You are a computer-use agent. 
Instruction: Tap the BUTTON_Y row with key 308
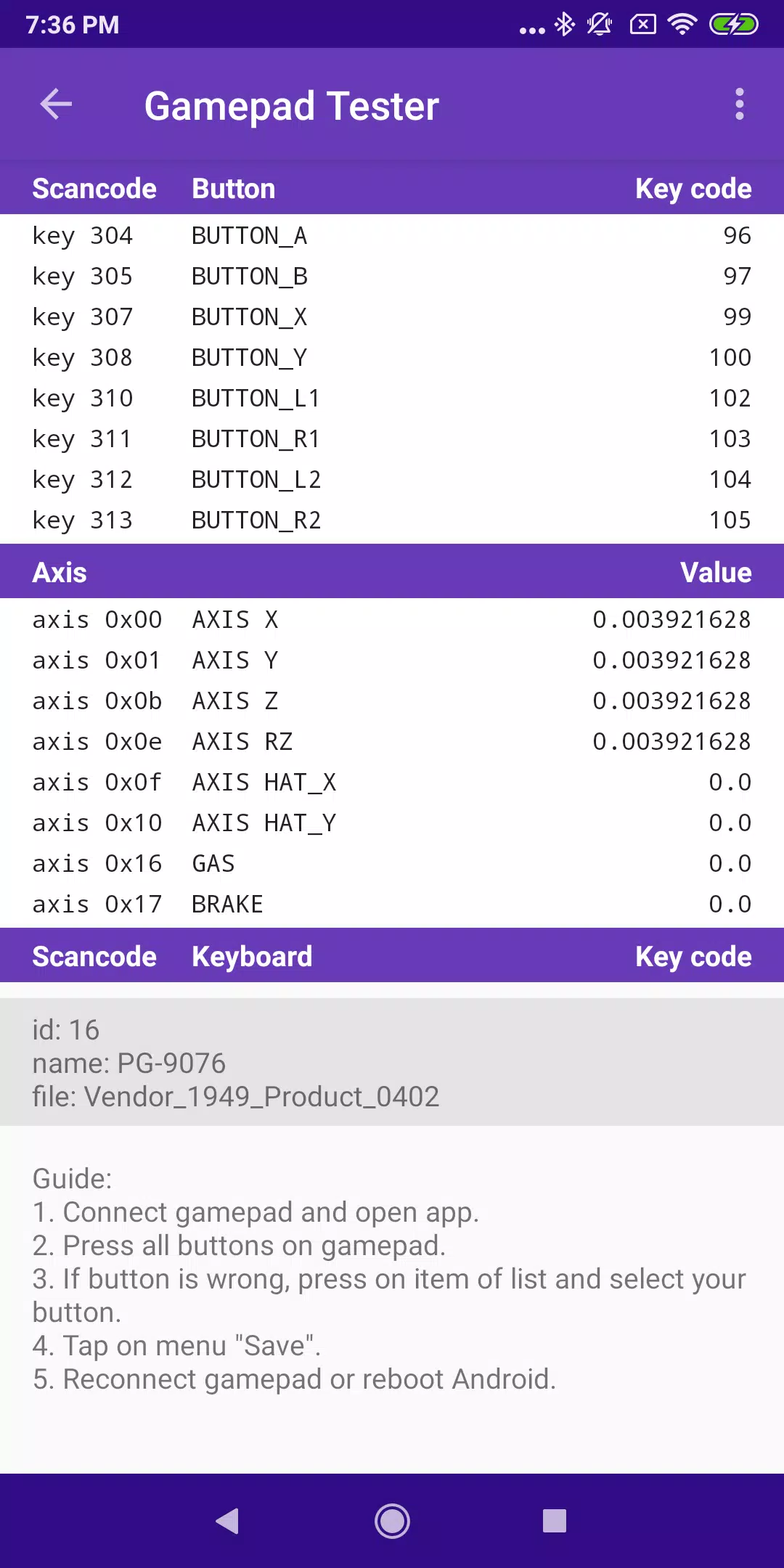(x=392, y=357)
